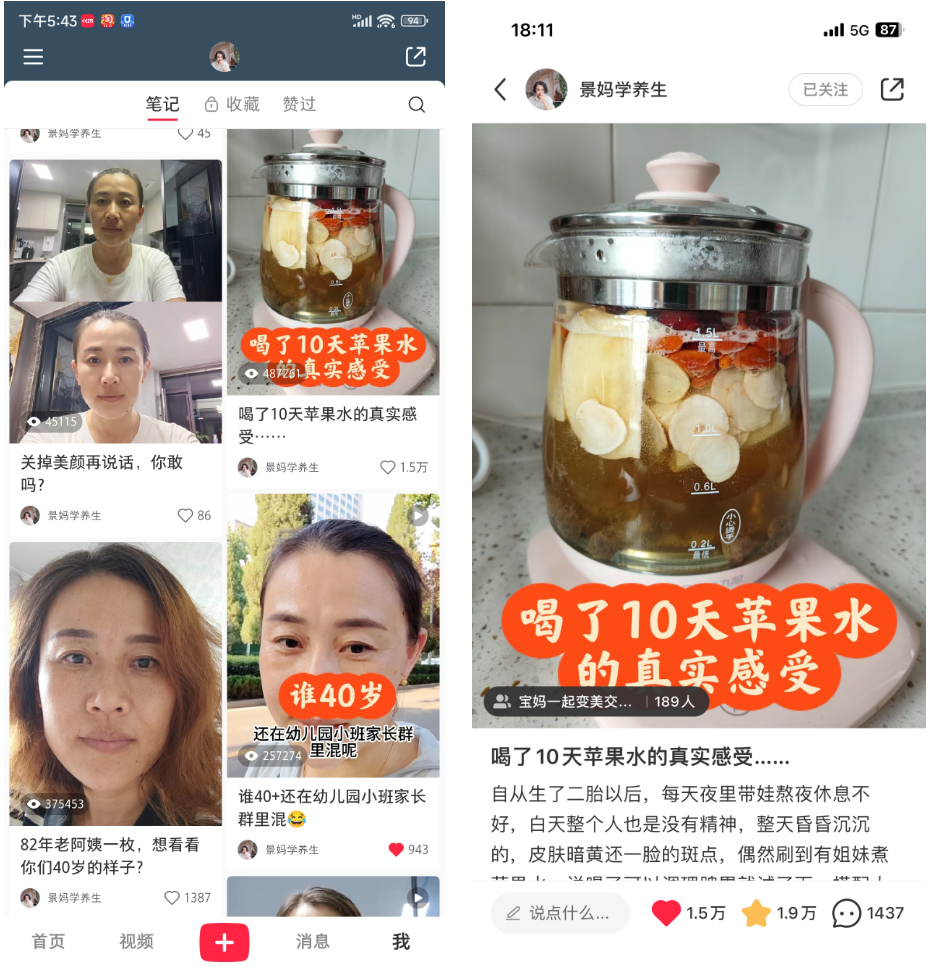Open the hamburger drawer menu
Viewport: 933px width, 966px height.
click(33, 57)
